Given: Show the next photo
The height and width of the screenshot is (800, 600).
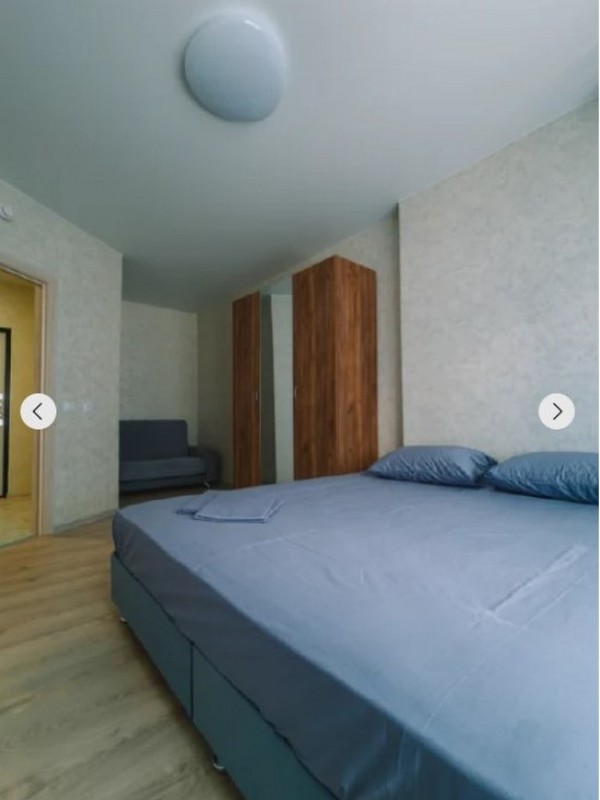Looking at the screenshot, I should [557, 411].
